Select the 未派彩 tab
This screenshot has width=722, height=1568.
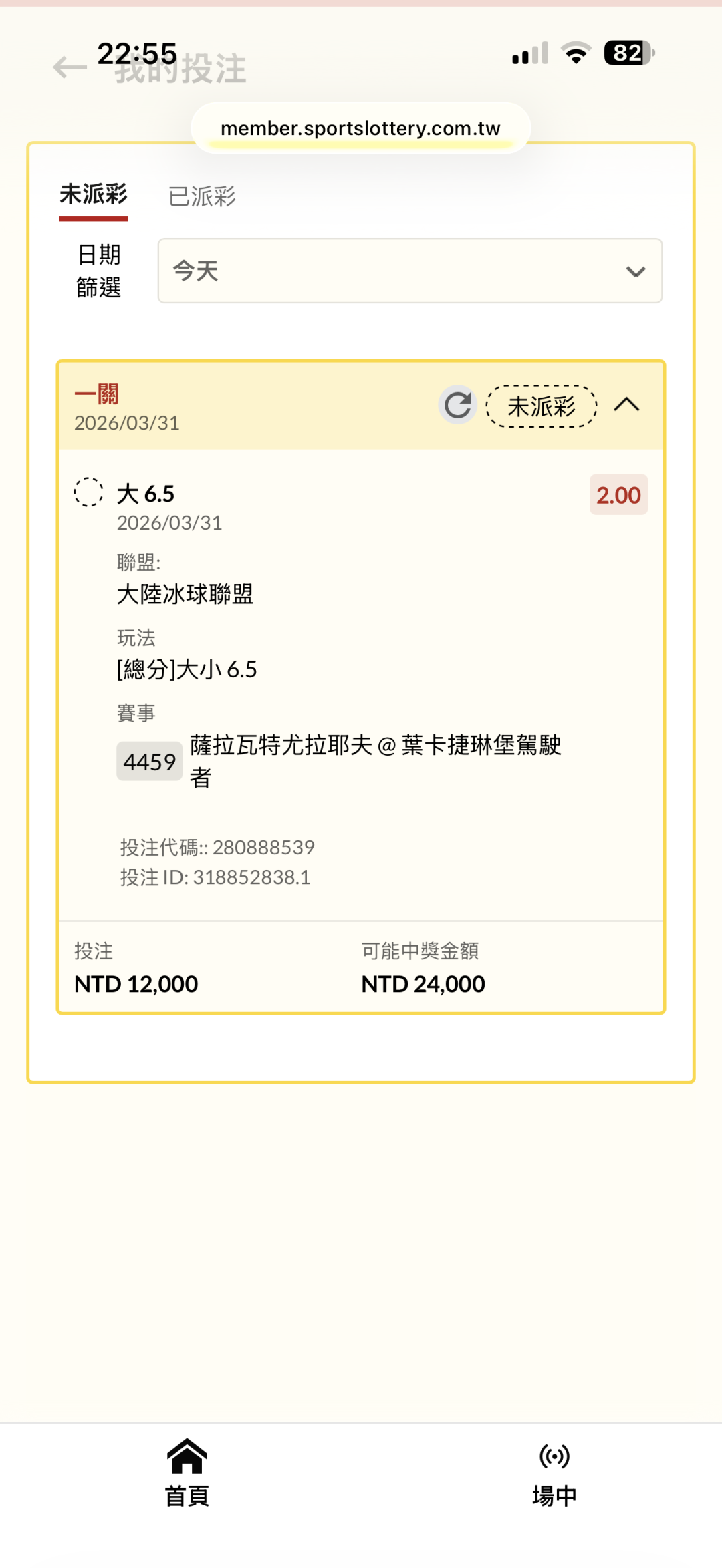click(94, 195)
